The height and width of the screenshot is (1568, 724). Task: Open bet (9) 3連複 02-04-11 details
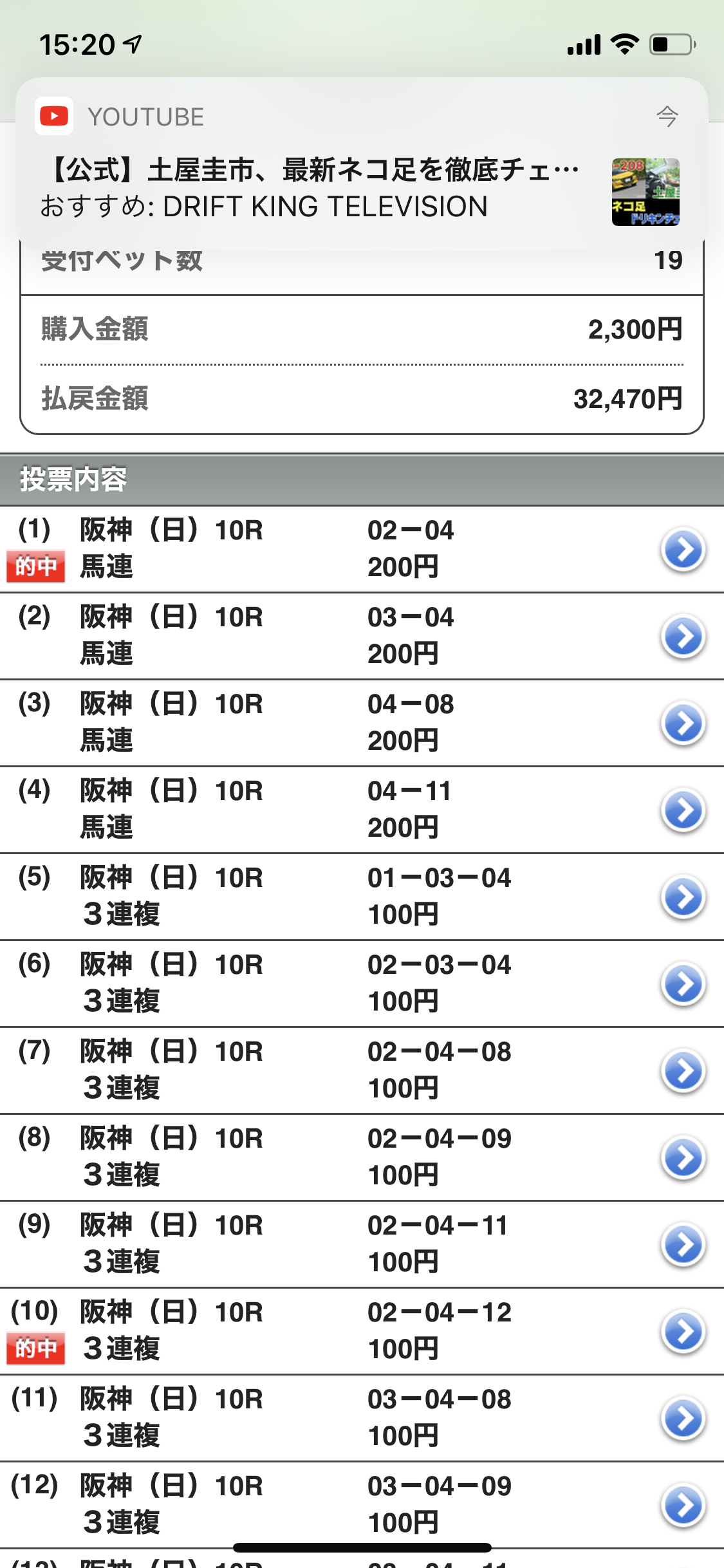tap(683, 1245)
